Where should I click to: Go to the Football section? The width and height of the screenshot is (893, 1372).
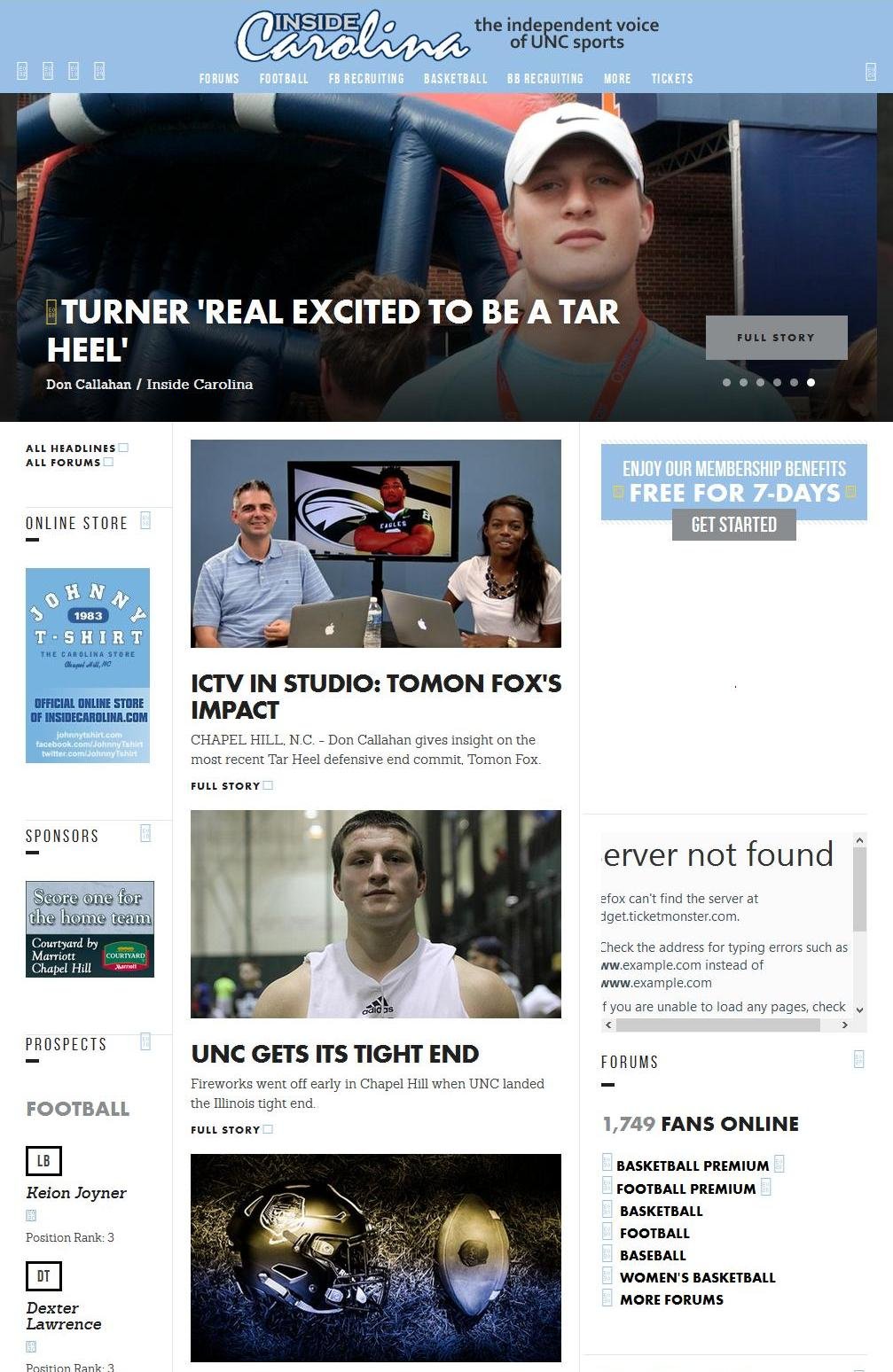pos(284,79)
